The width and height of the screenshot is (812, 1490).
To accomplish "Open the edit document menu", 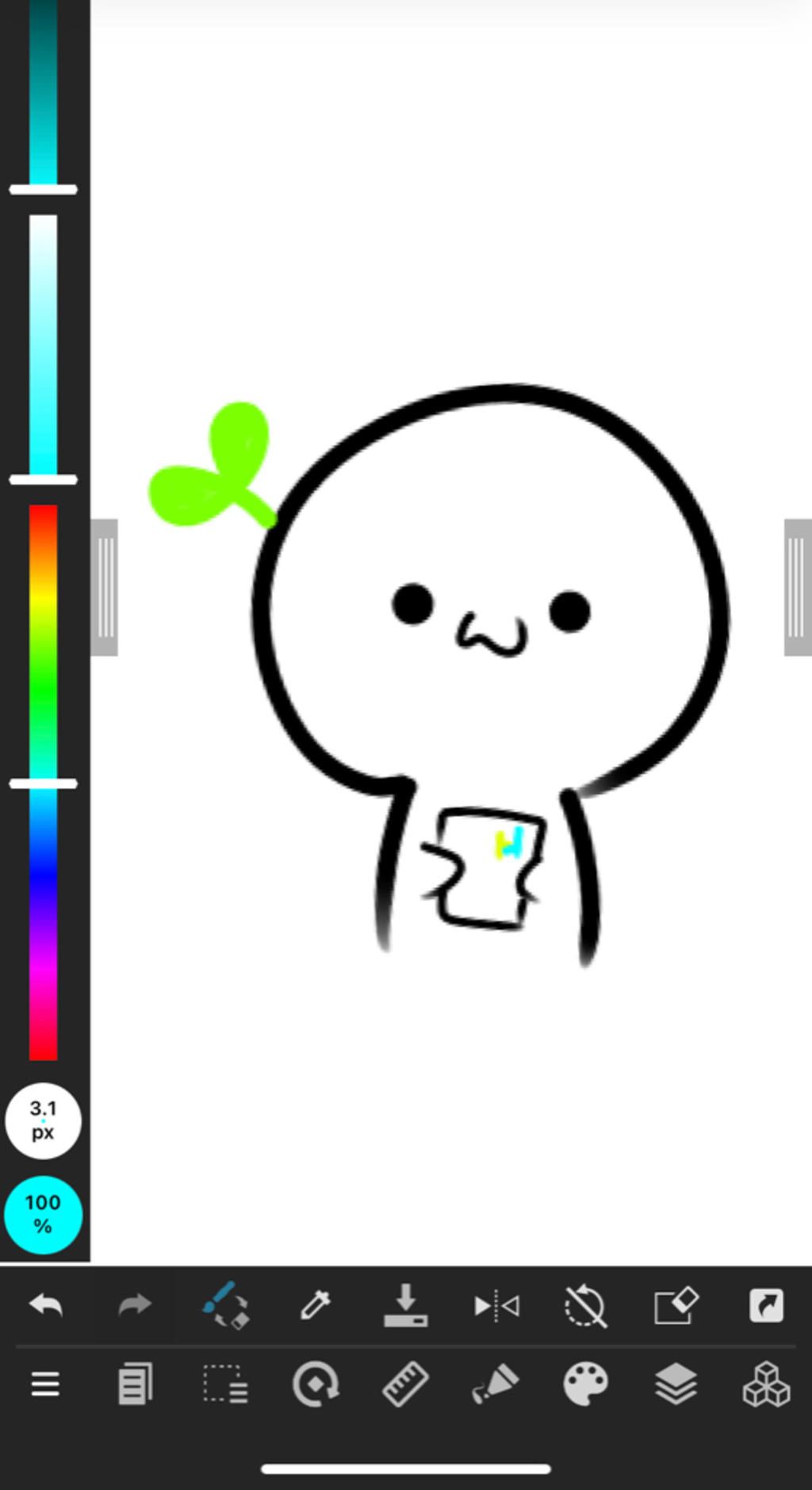I will coord(135,1385).
